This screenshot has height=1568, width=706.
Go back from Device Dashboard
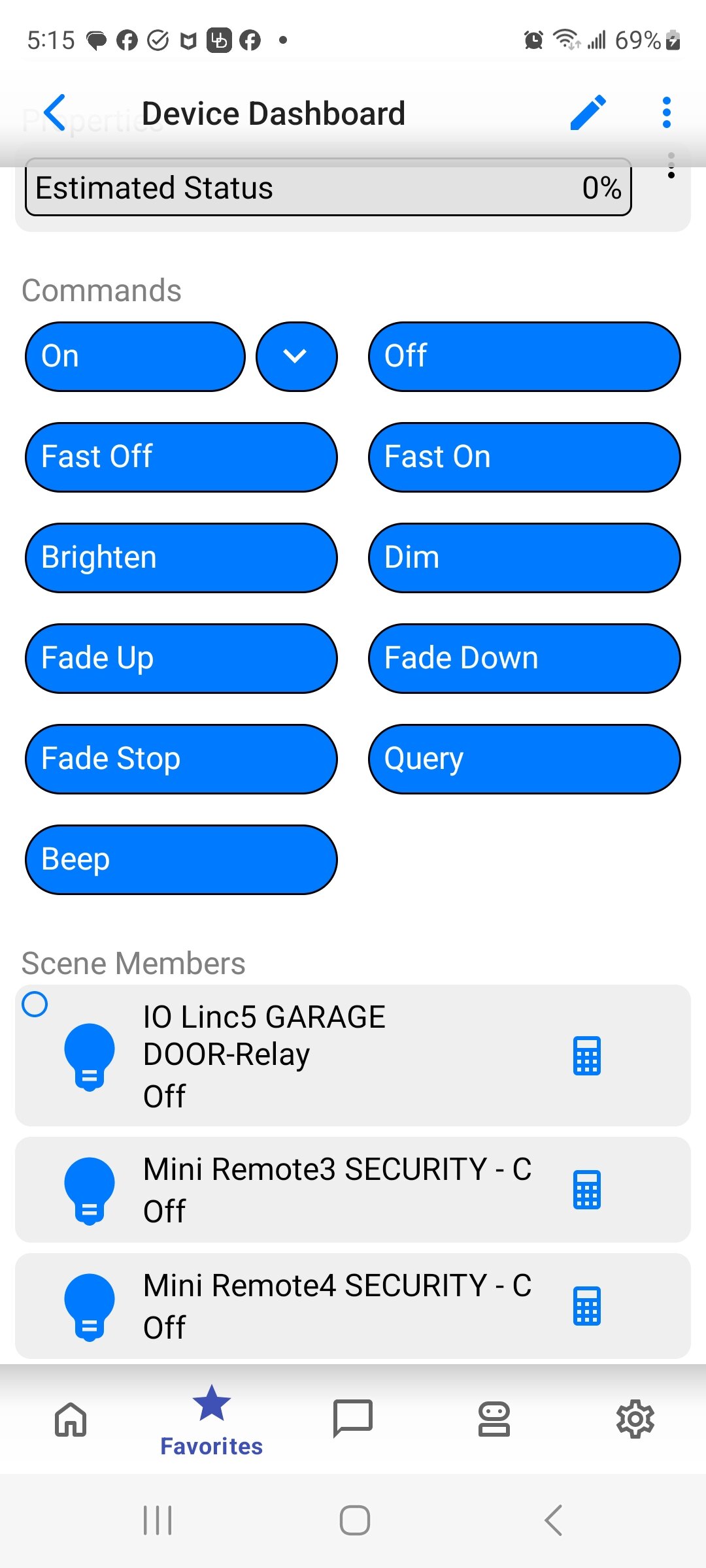coord(55,113)
